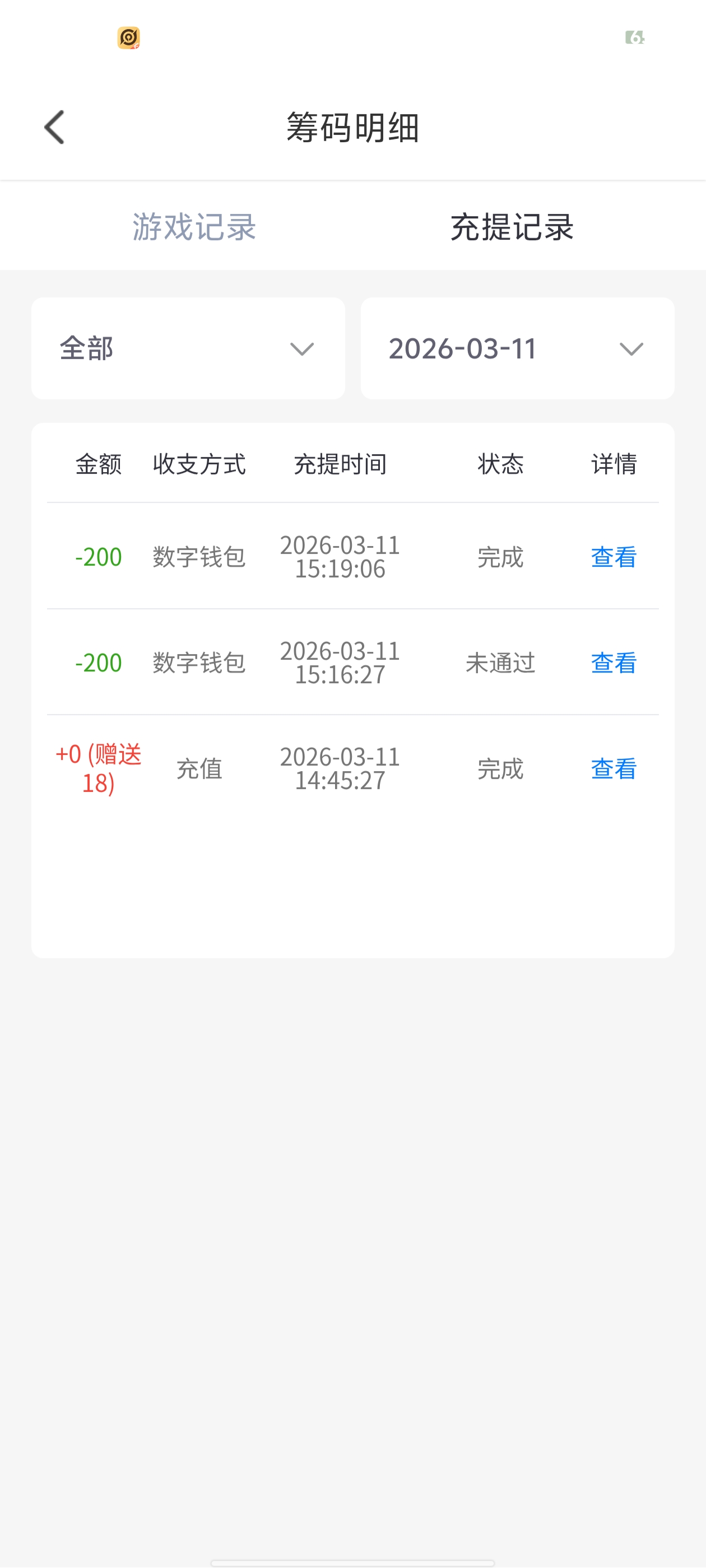
Task: Select the +0 (赠送18) amount entry
Action: [x=99, y=769]
